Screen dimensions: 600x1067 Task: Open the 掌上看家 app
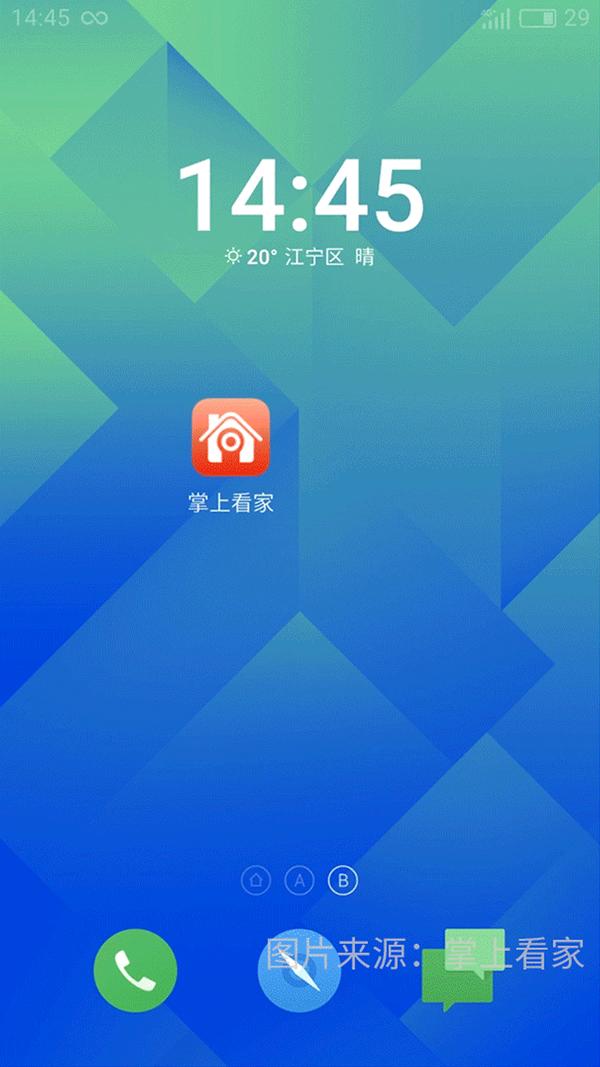tap(231, 437)
